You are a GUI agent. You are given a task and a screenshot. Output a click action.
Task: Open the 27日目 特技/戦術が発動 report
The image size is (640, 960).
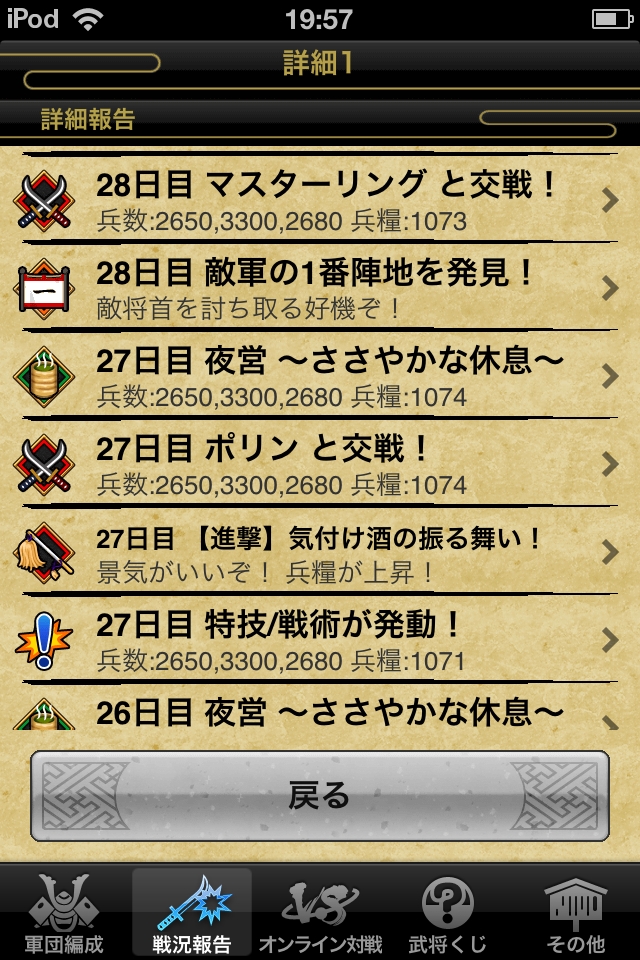pyautogui.click(x=320, y=639)
